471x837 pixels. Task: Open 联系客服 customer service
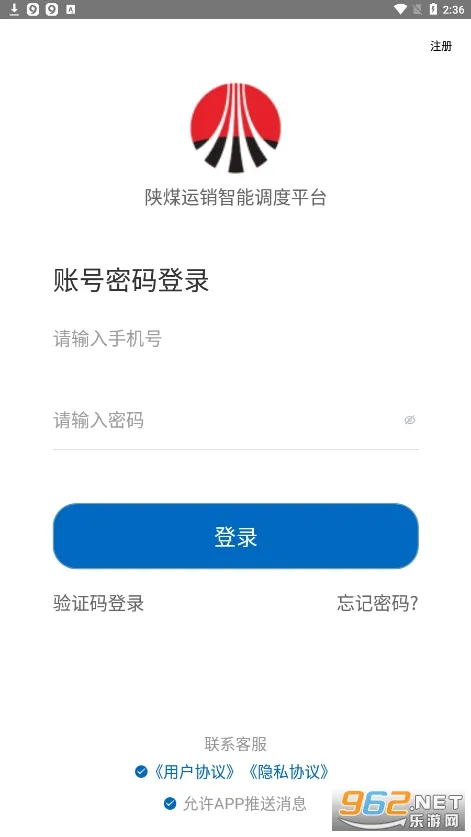click(x=236, y=744)
